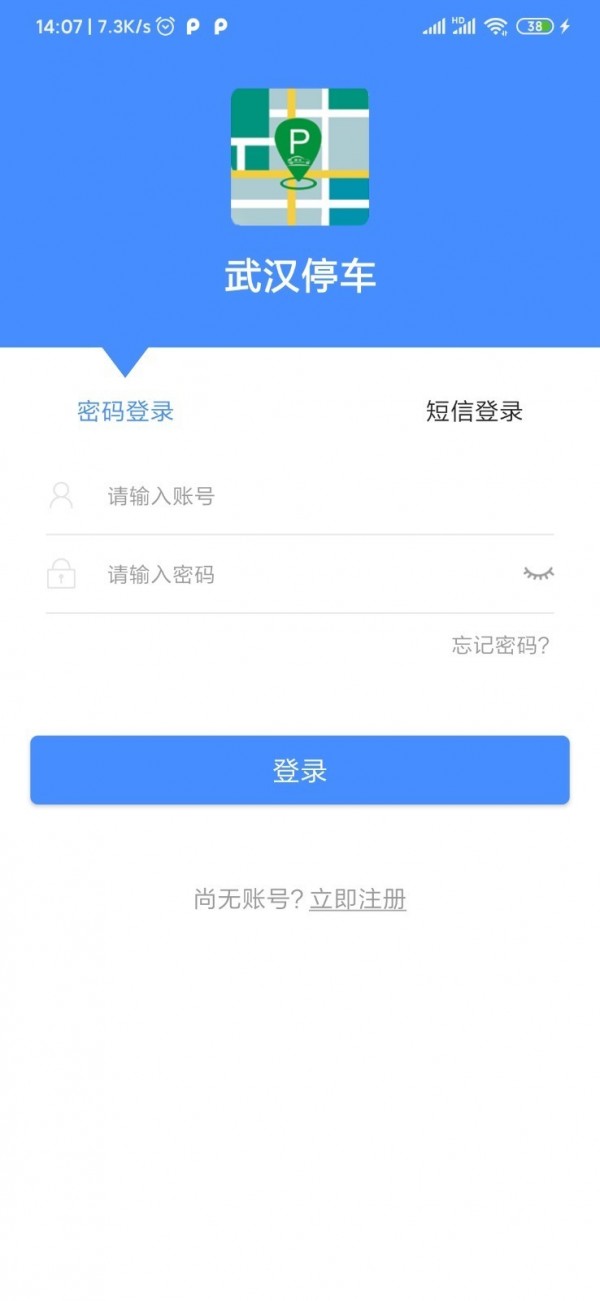Screen dimensions: 600x1301
Task: Open the 忘记密码? link
Action: [500, 646]
